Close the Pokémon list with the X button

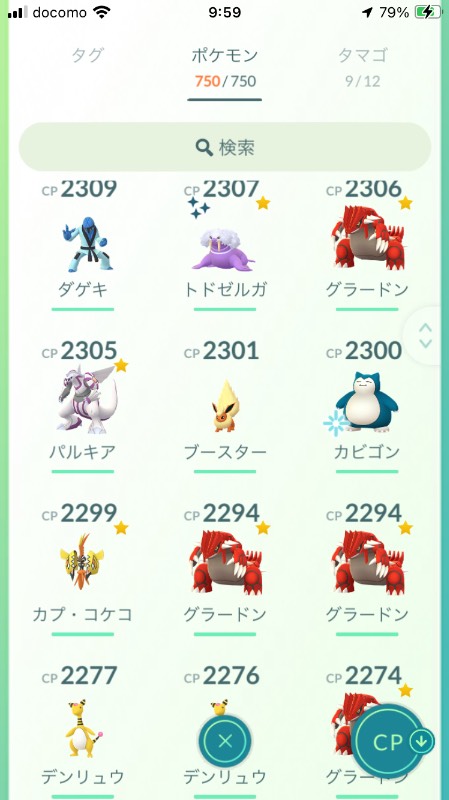[x=225, y=741]
